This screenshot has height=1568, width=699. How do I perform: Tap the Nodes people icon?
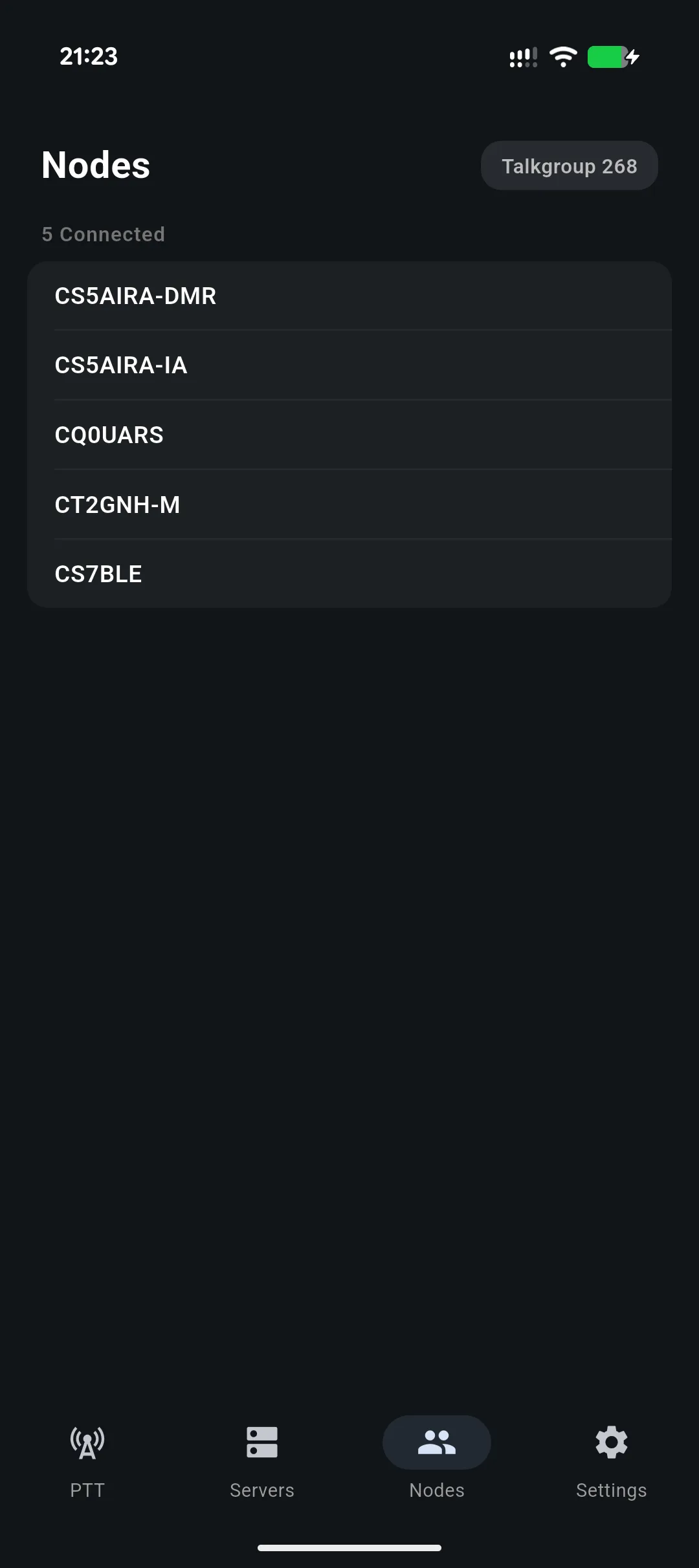pyautogui.click(x=436, y=1441)
